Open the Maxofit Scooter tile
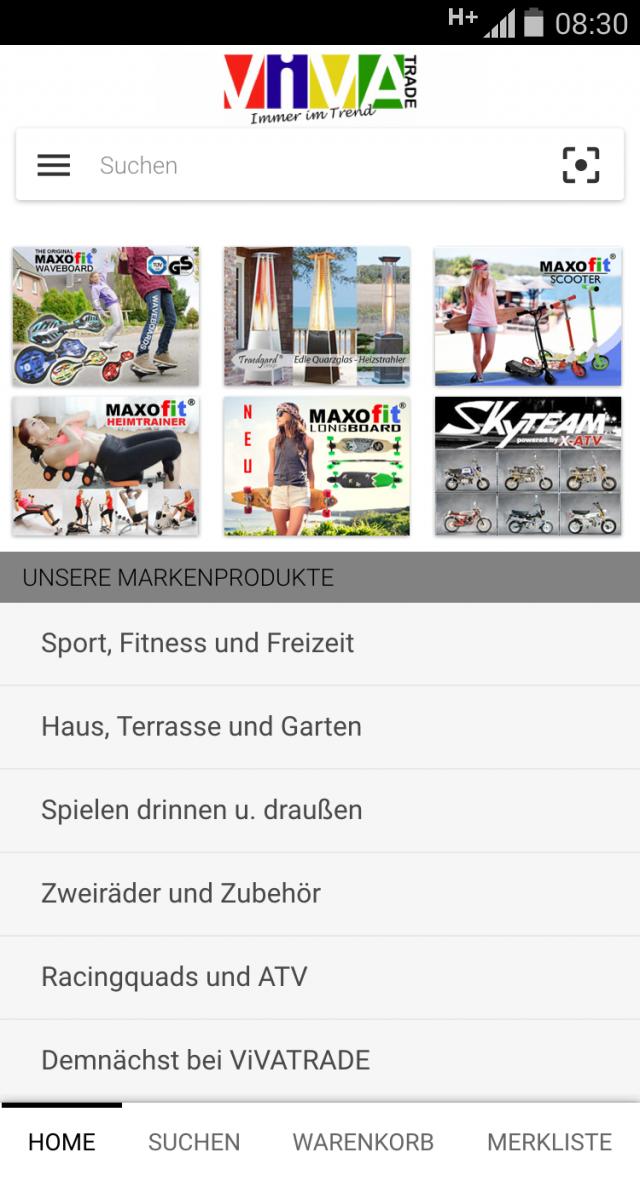 click(x=528, y=316)
